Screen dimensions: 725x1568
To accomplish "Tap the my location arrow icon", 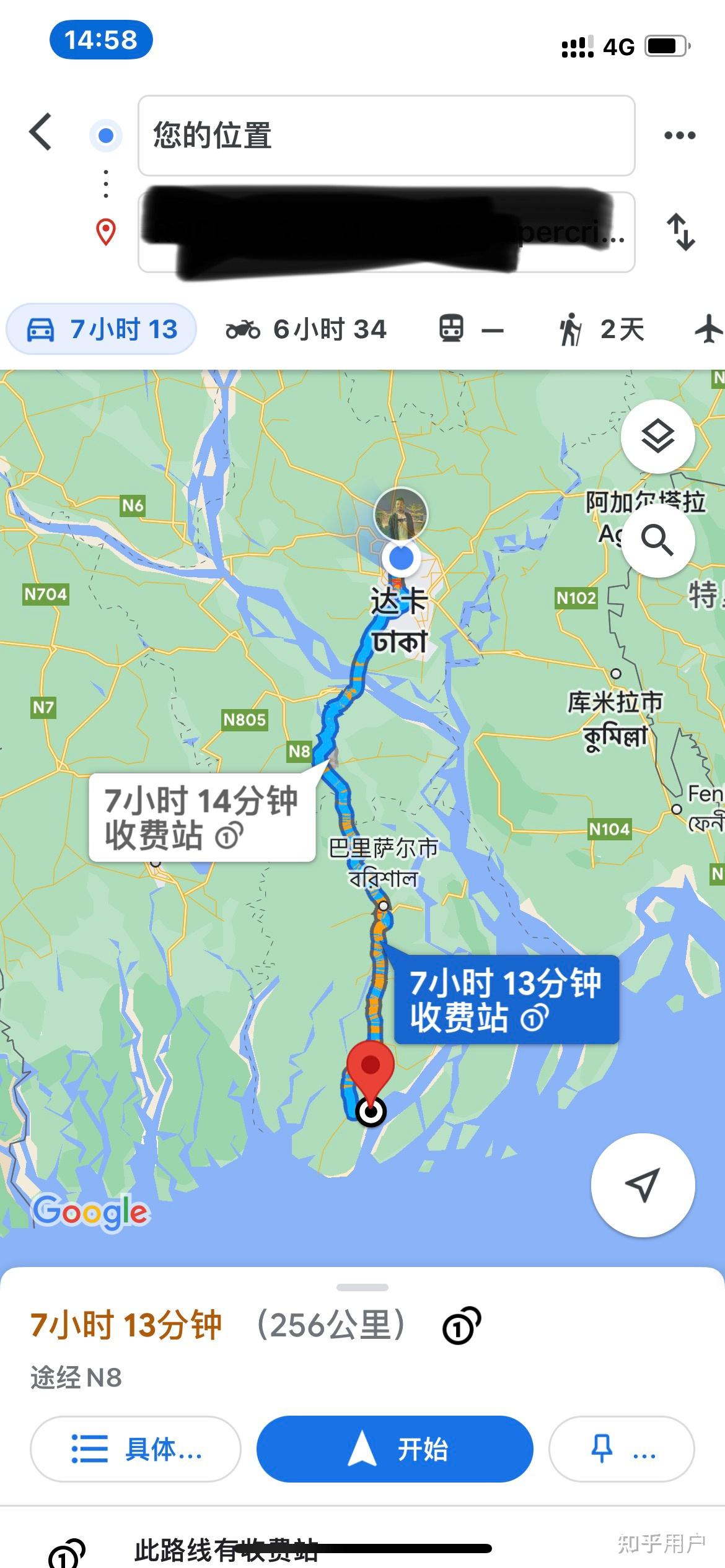I will (643, 1184).
